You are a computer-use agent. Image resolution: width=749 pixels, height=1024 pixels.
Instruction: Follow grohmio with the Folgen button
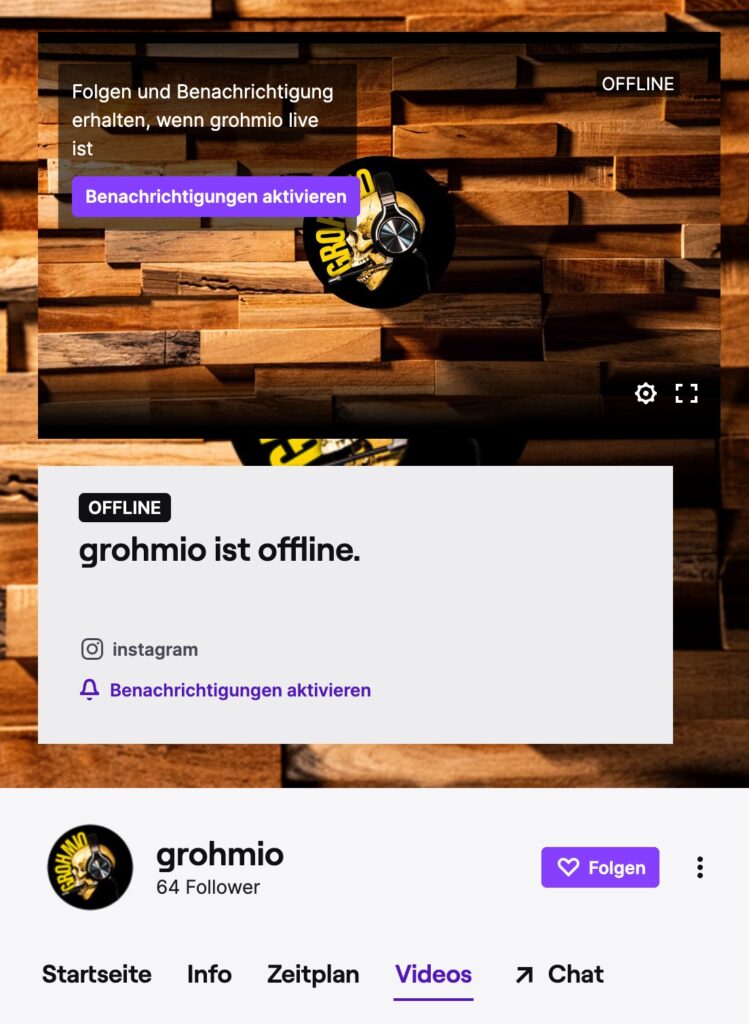[x=600, y=867]
